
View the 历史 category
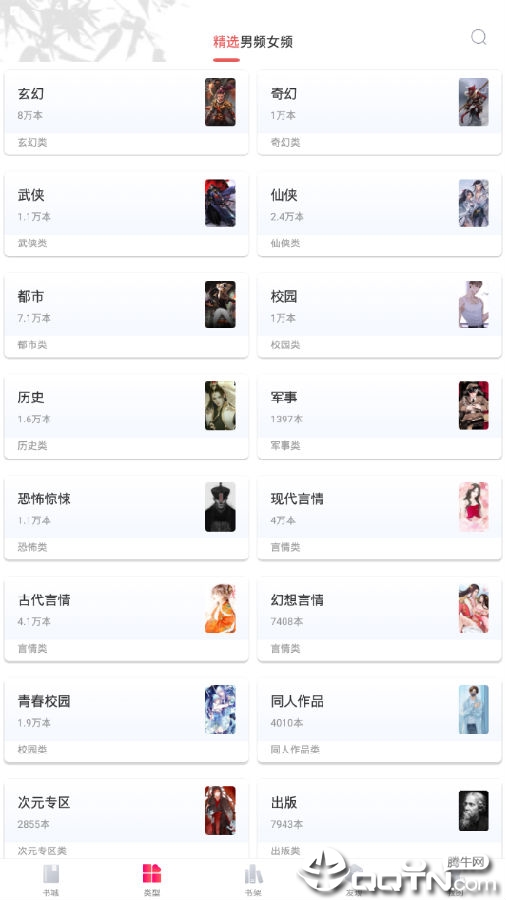pyautogui.click(x=126, y=416)
